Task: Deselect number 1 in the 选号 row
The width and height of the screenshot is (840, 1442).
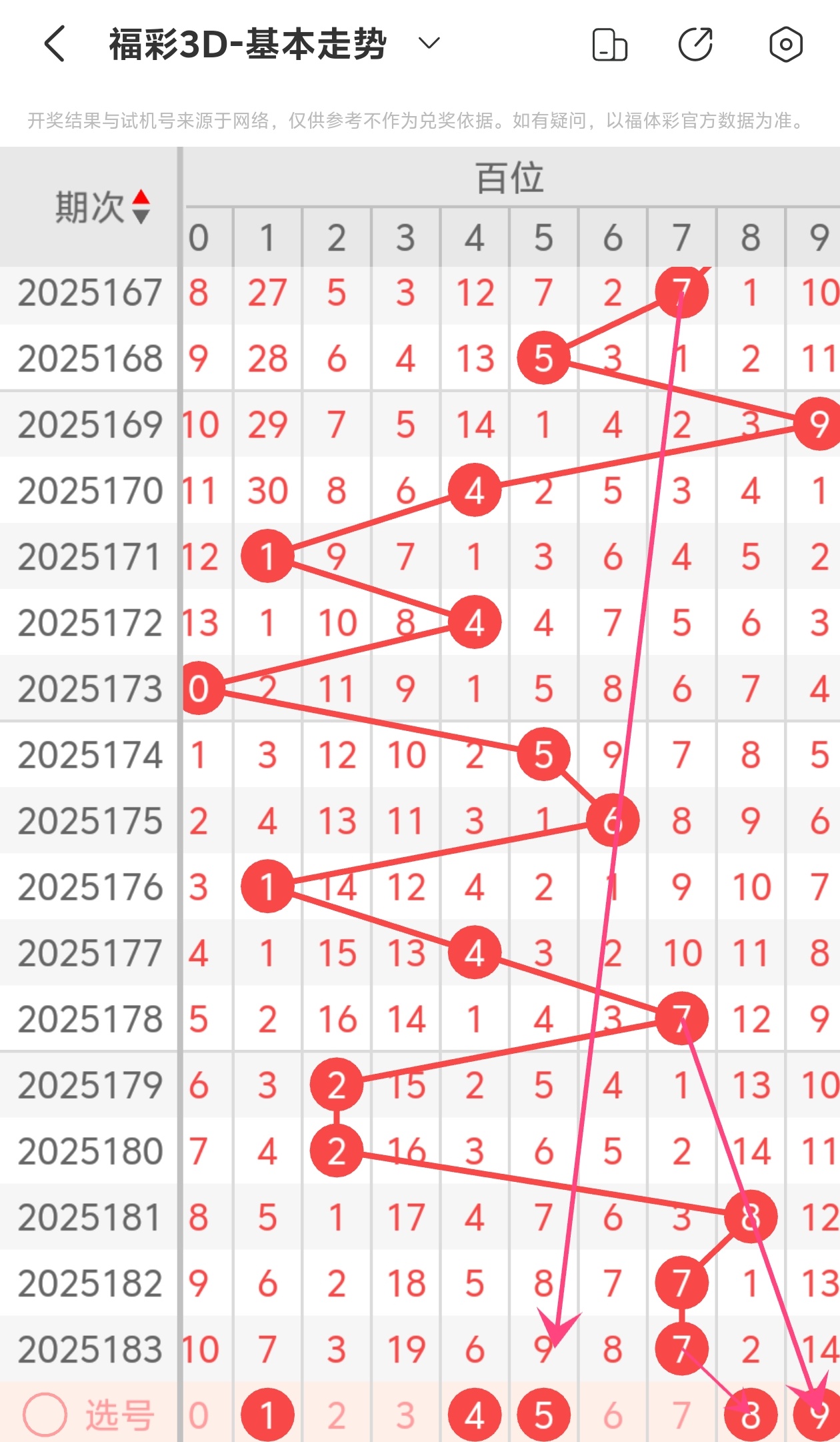Action: (267, 1415)
